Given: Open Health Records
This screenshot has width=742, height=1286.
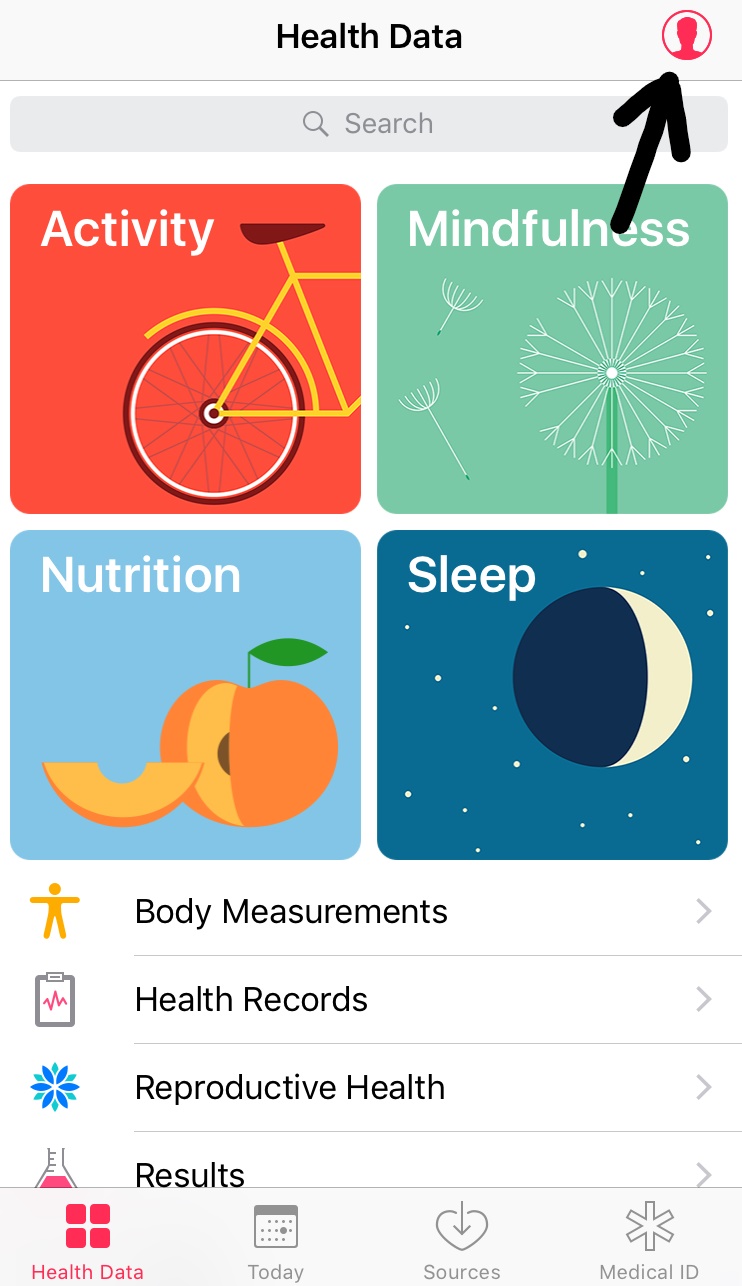Looking at the screenshot, I should click(x=371, y=1000).
